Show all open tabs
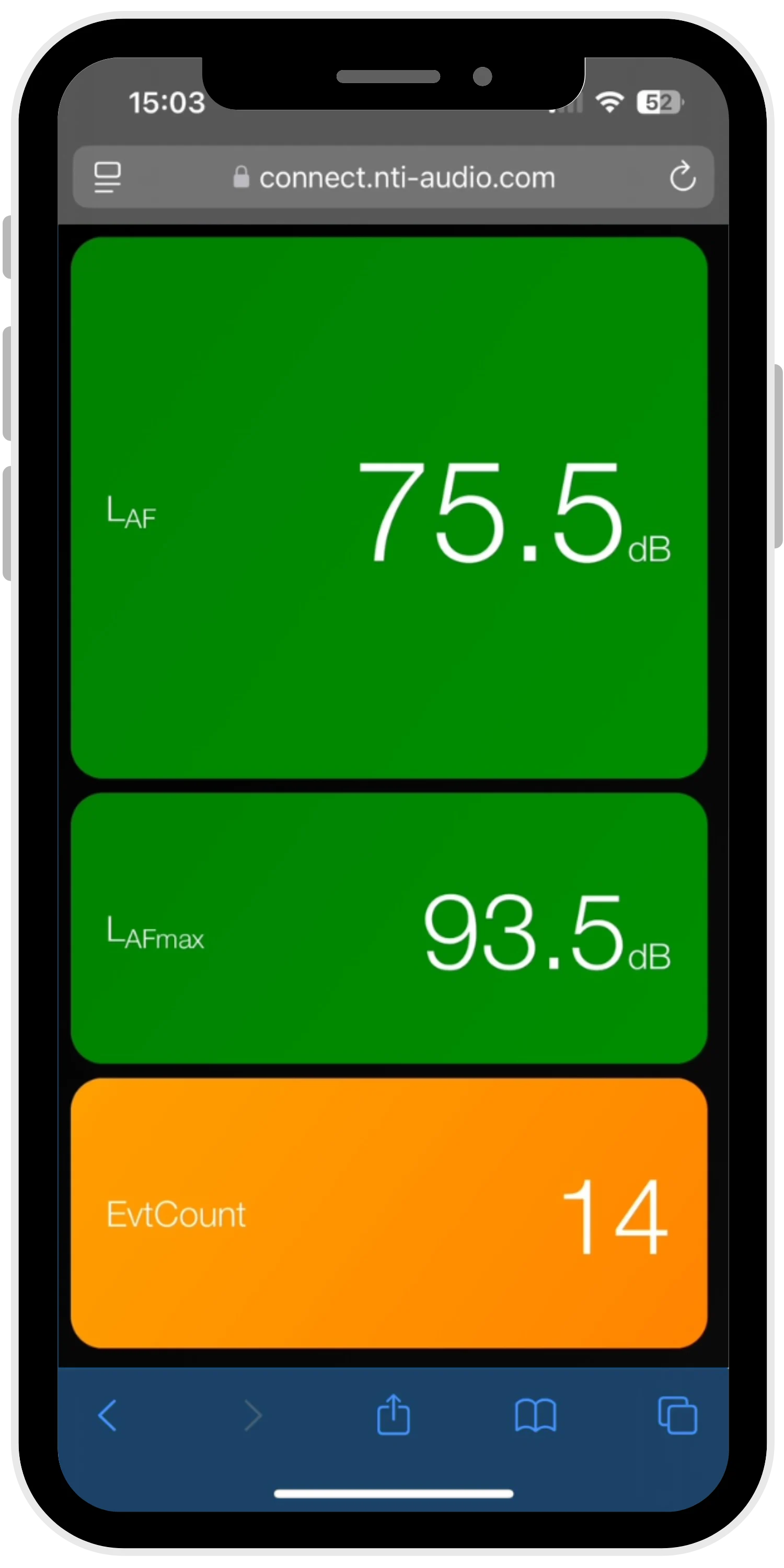This screenshot has height=1568, width=784. [x=677, y=1415]
